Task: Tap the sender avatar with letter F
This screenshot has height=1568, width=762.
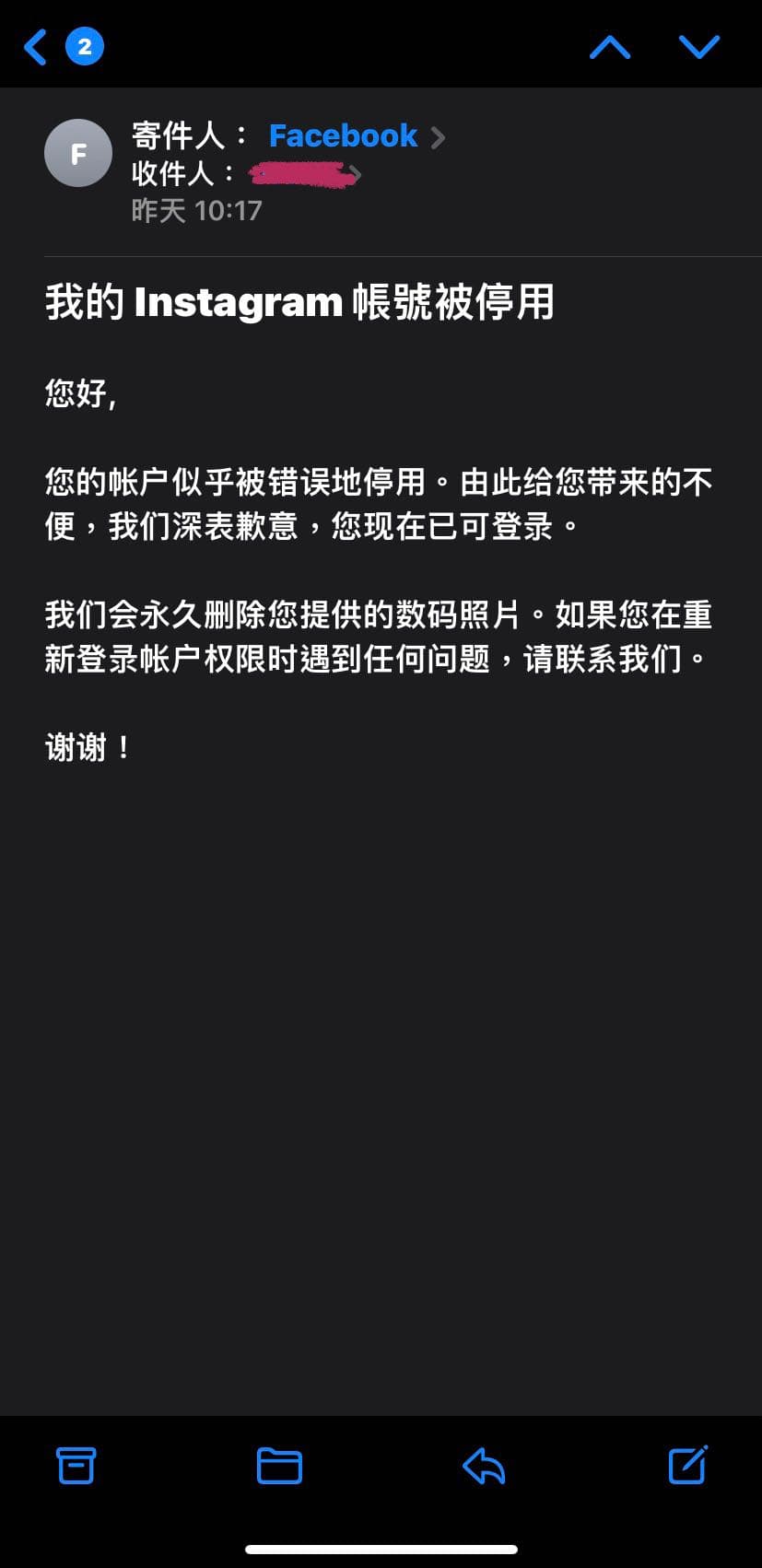Action: [x=77, y=153]
